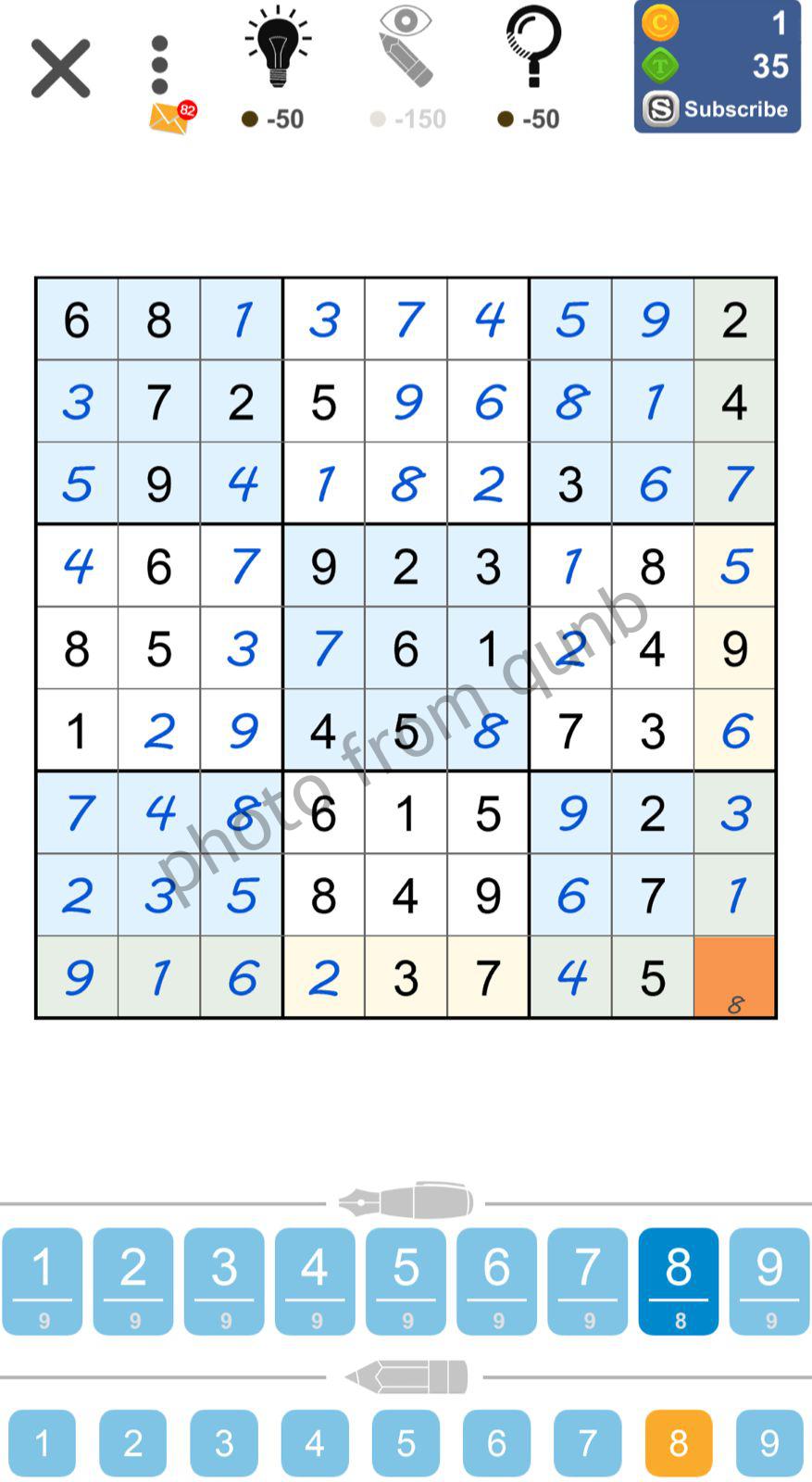
Task: Select the orange-highlighted 8 on pencil pad
Action: [677, 1442]
